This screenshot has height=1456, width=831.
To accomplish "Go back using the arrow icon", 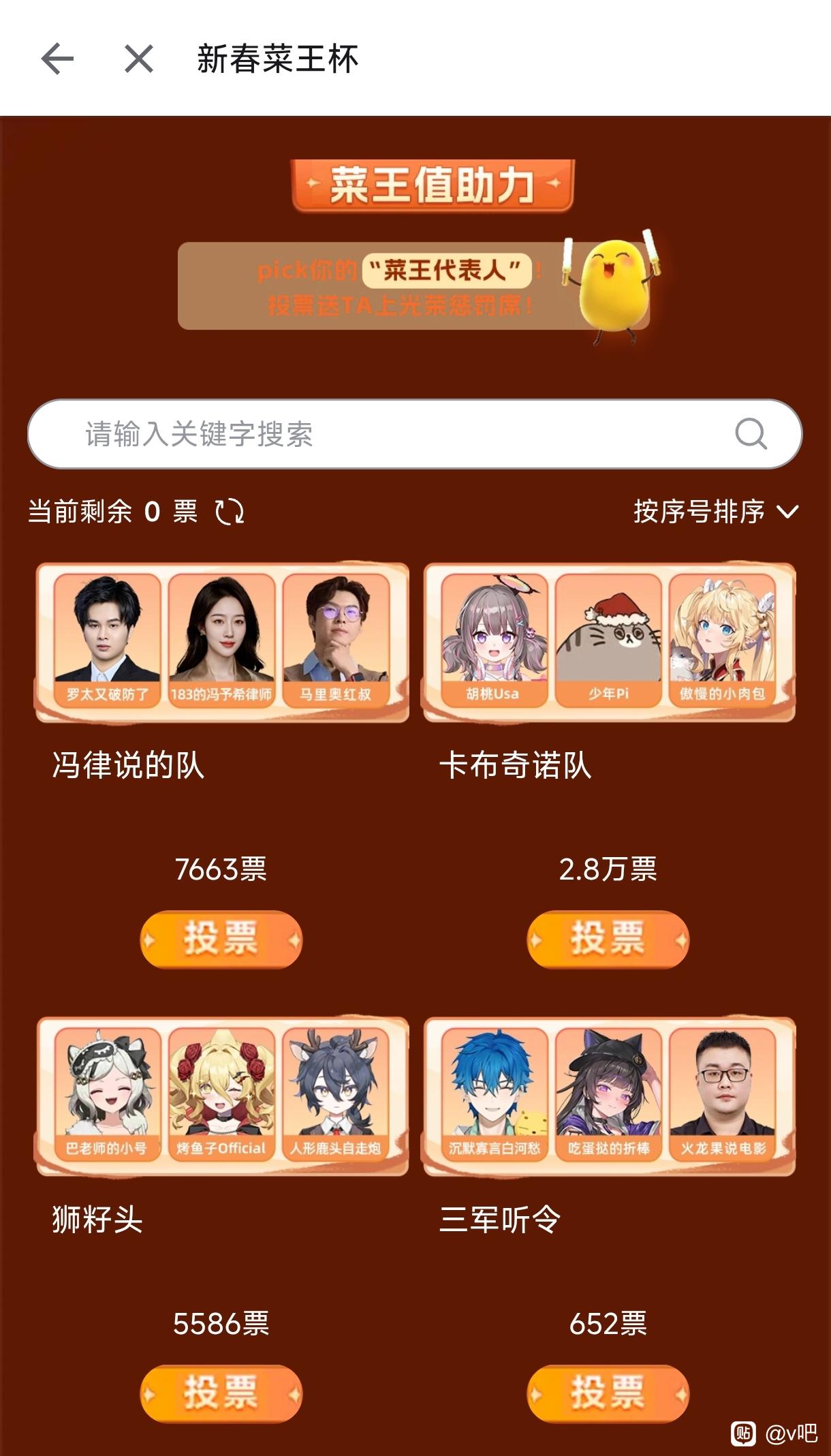I will click(57, 59).
